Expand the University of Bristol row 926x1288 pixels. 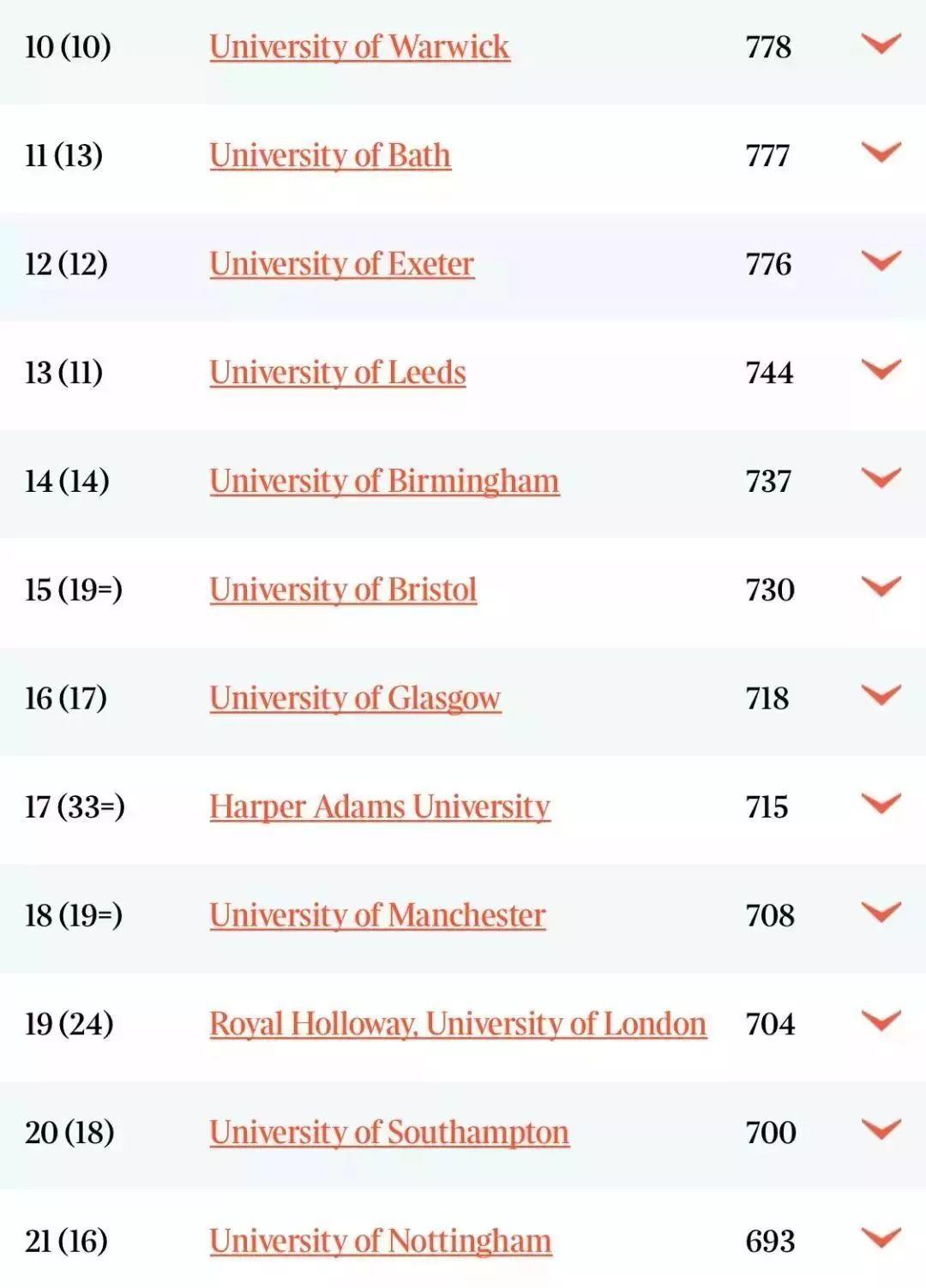pos(881,586)
